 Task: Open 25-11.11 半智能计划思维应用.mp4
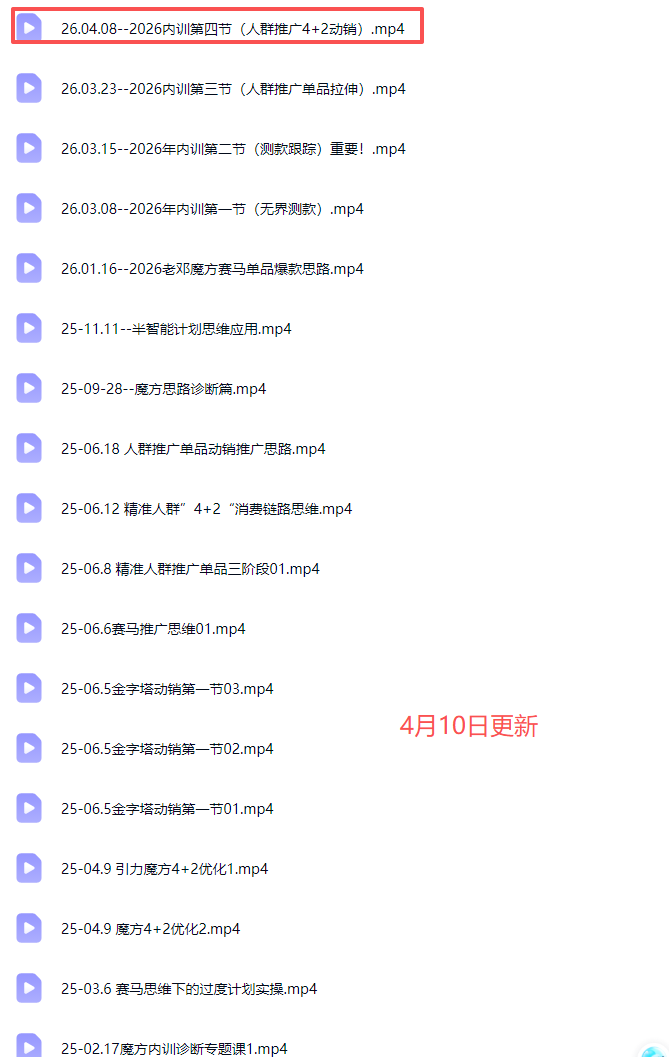coord(175,329)
